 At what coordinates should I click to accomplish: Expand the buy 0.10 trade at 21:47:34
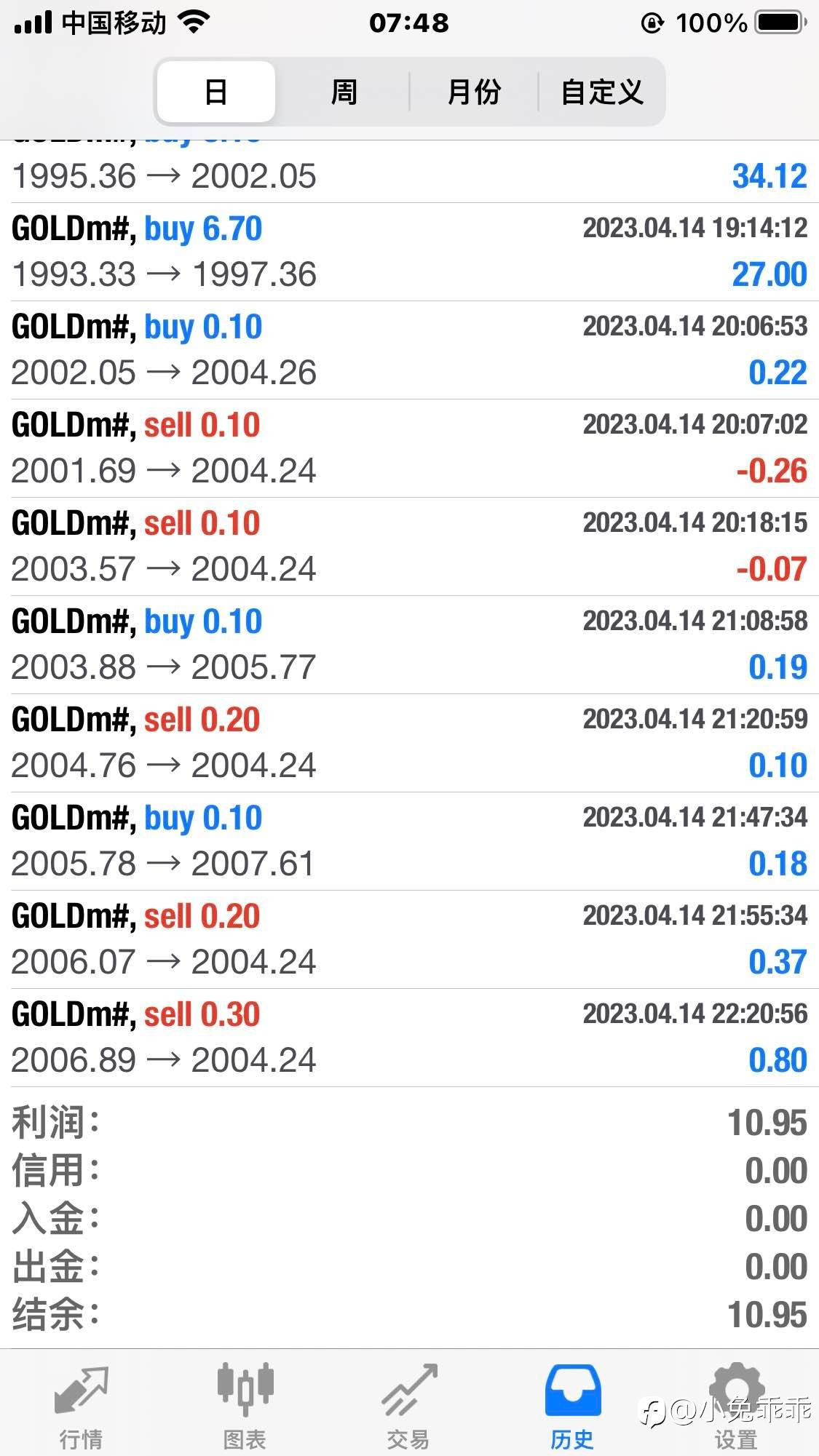409,841
